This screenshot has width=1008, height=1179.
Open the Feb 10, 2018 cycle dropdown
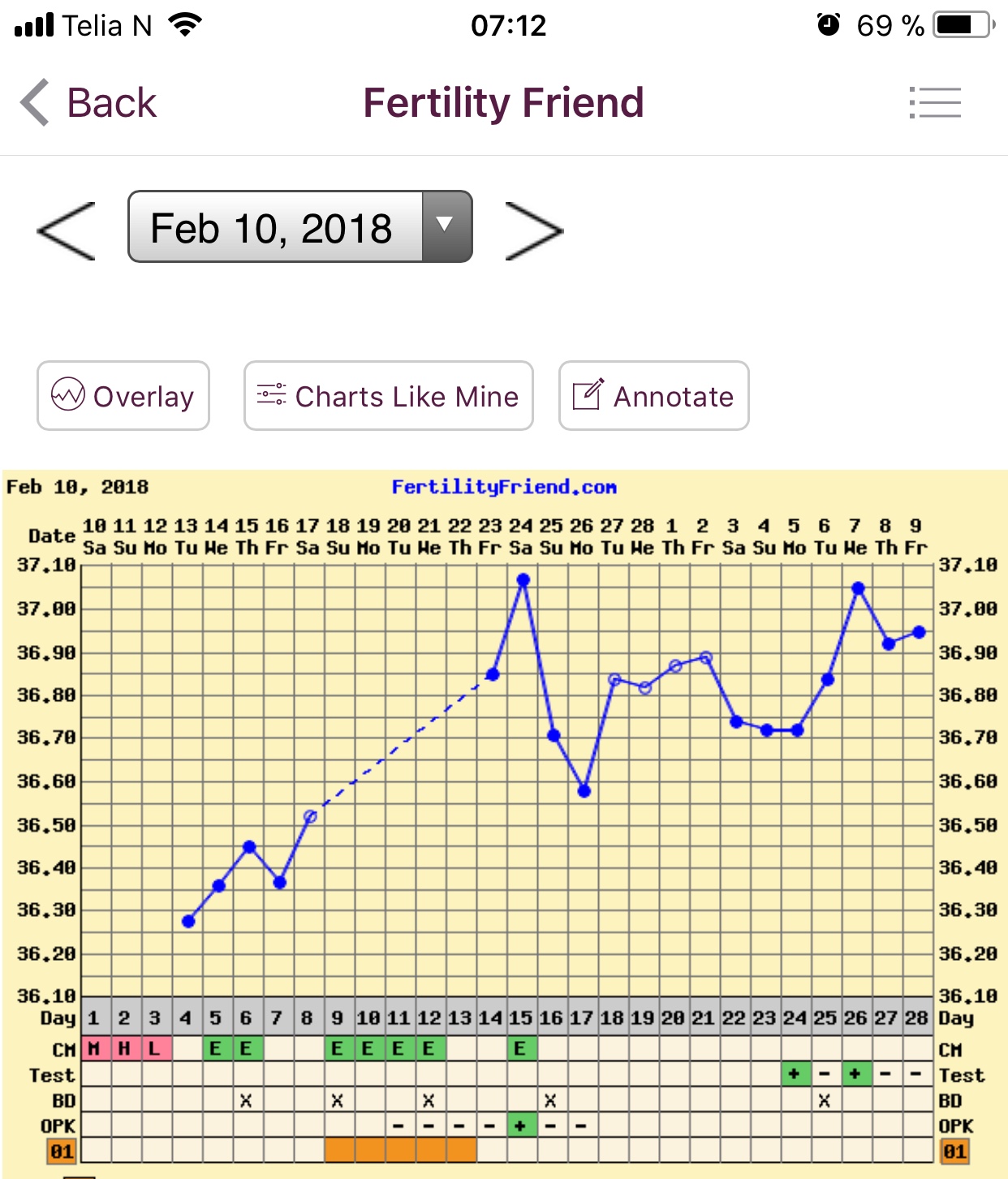299,227
